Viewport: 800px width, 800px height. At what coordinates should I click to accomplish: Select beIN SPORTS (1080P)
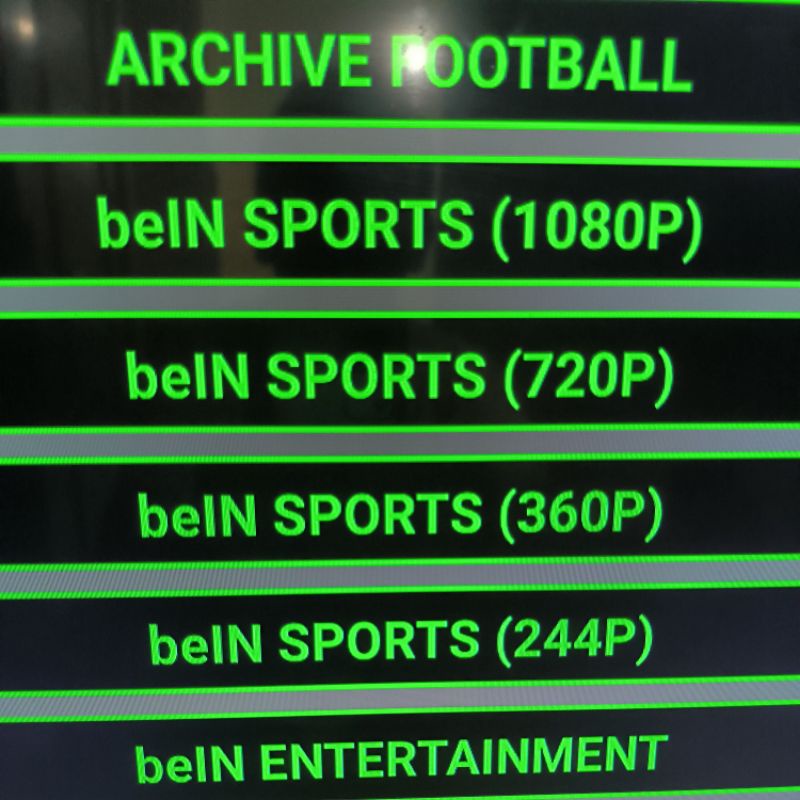point(400,223)
